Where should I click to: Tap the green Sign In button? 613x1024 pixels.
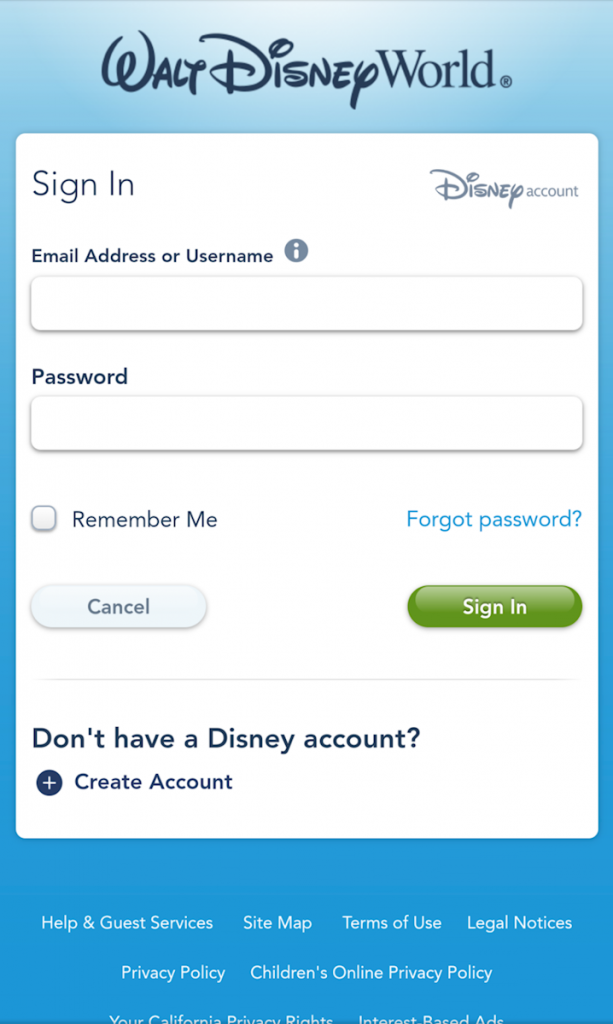(494, 607)
